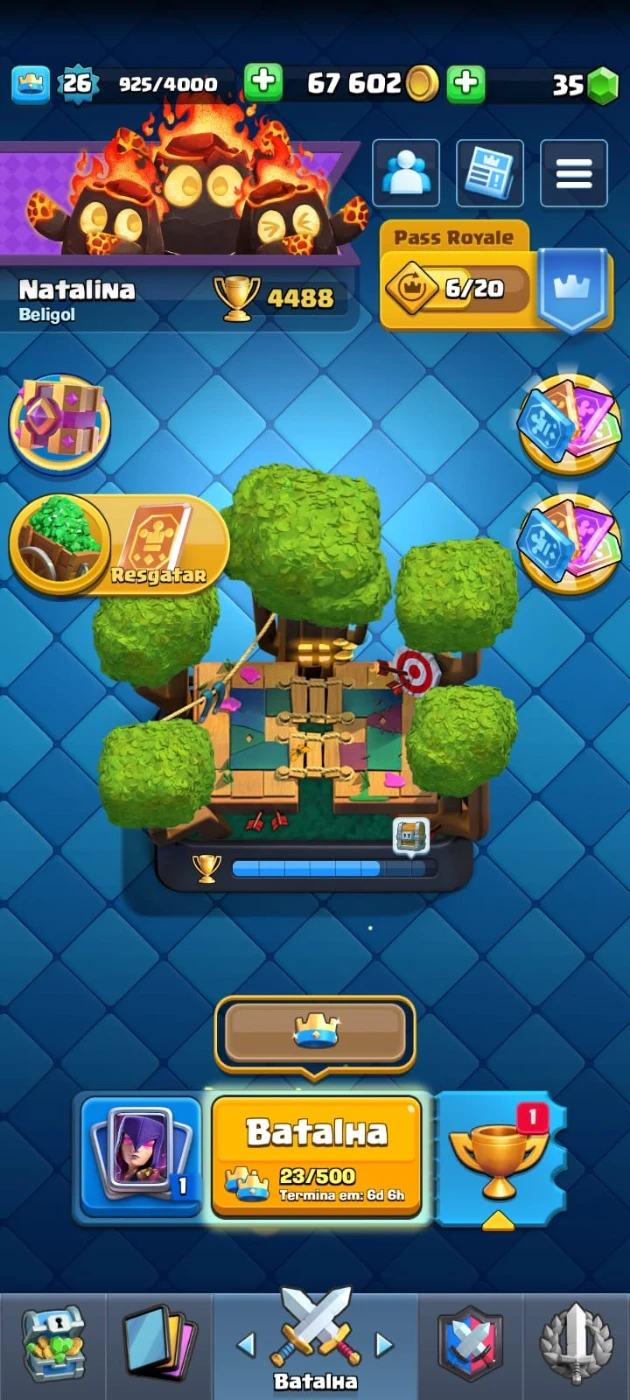Screen dimensions: 630x1400
Task: Open the friends social icon
Action: click(x=406, y=174)
